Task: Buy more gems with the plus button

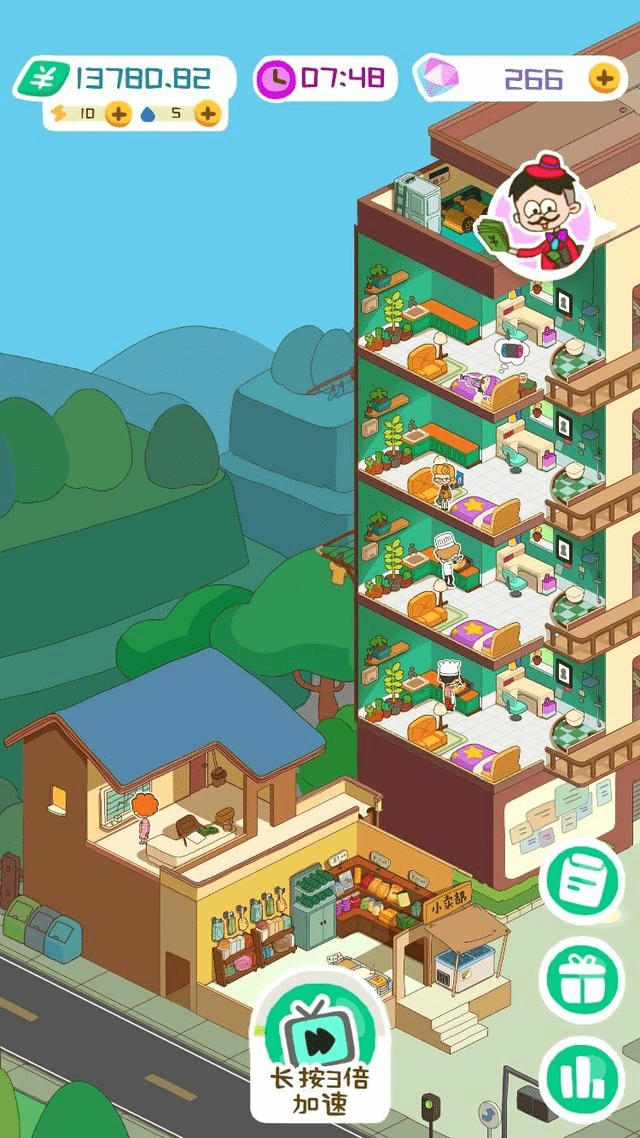Action: click(x=603, y=78)
